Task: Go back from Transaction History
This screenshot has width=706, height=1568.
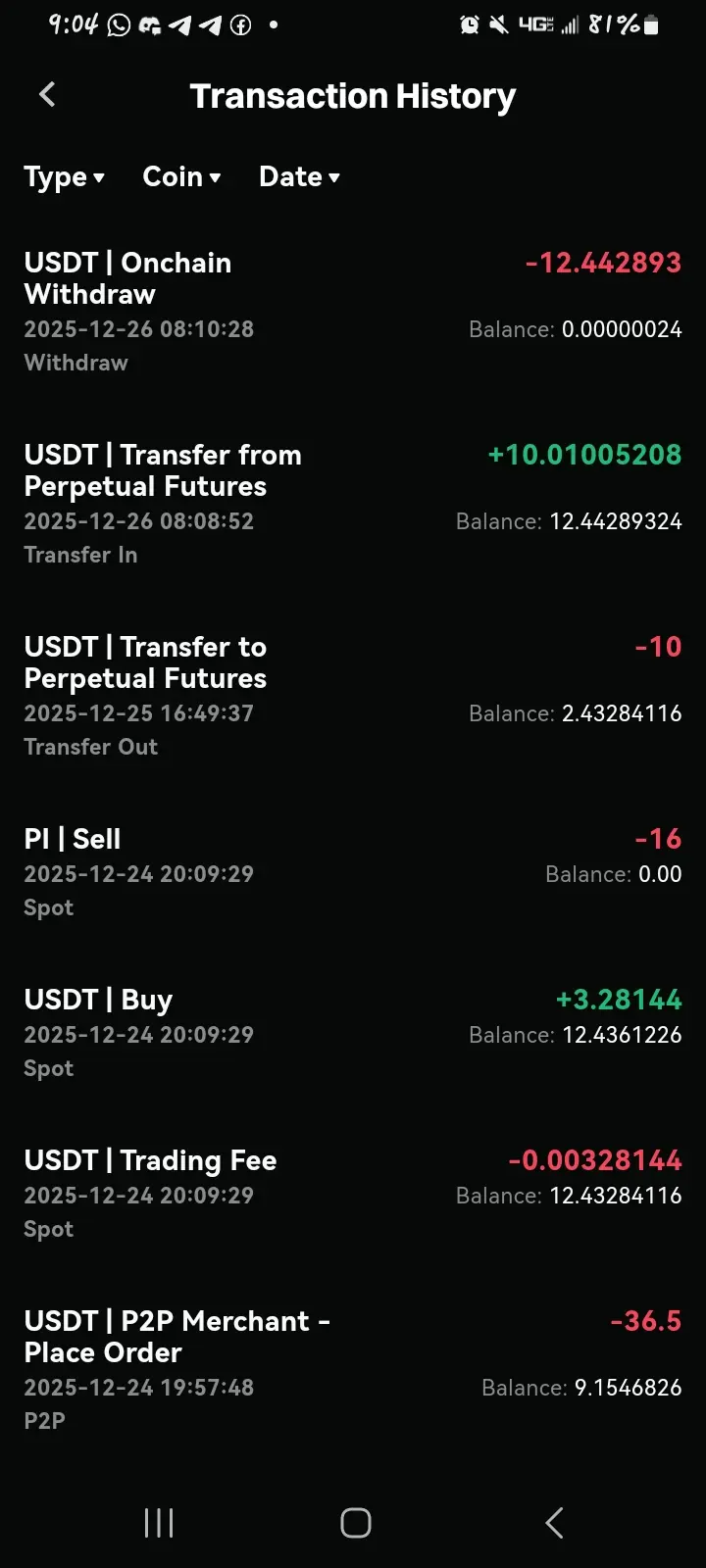Action: pyautogui.click(x=47, y=95)
